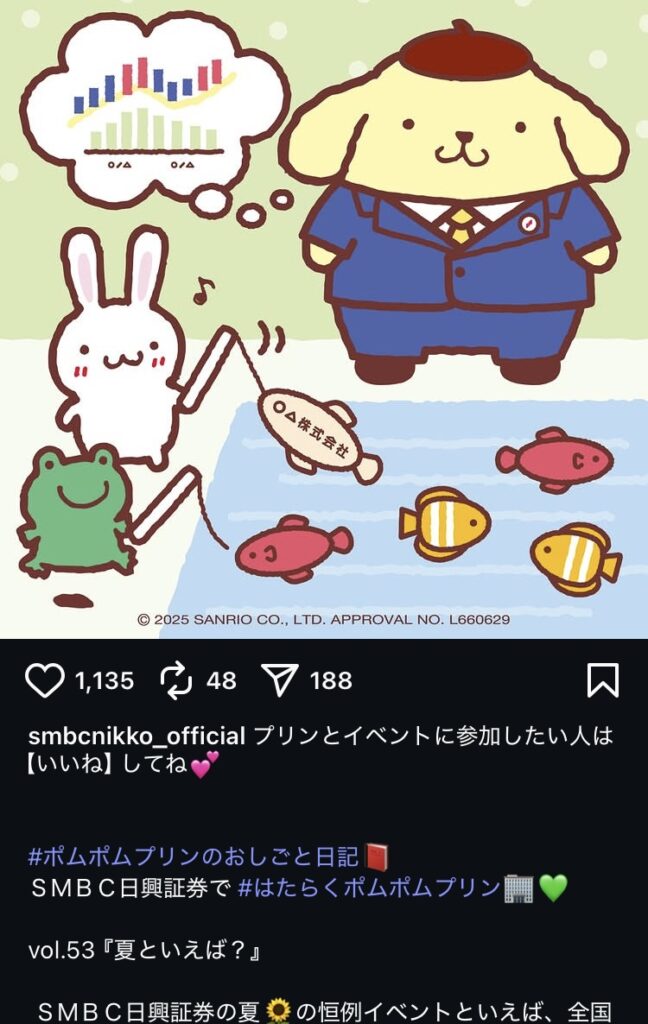Like the smbcnikko_official post
Screen dimensions: 648x1024
pos(44,681)
